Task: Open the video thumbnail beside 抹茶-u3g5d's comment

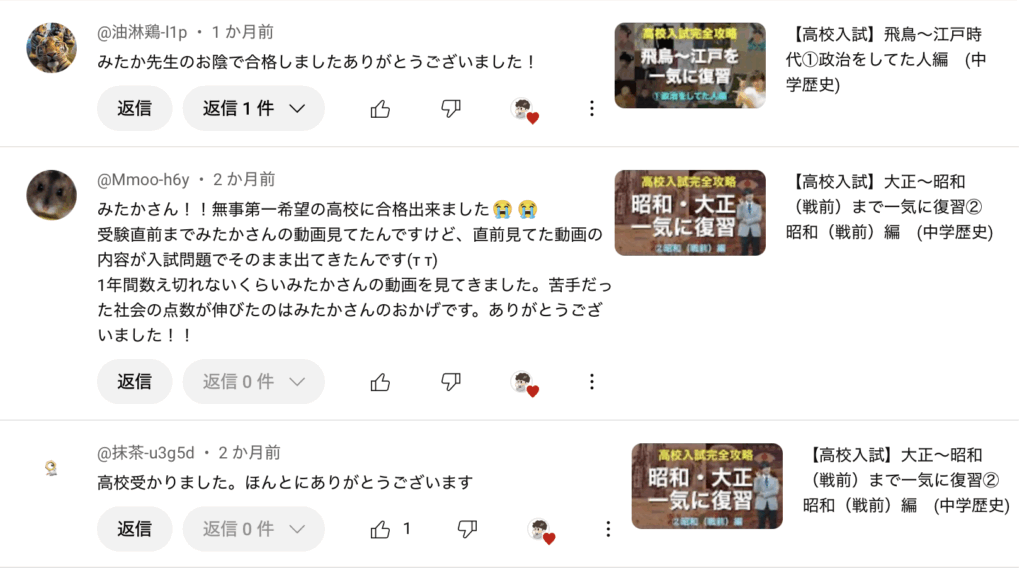Action: [x=707, y=486]
